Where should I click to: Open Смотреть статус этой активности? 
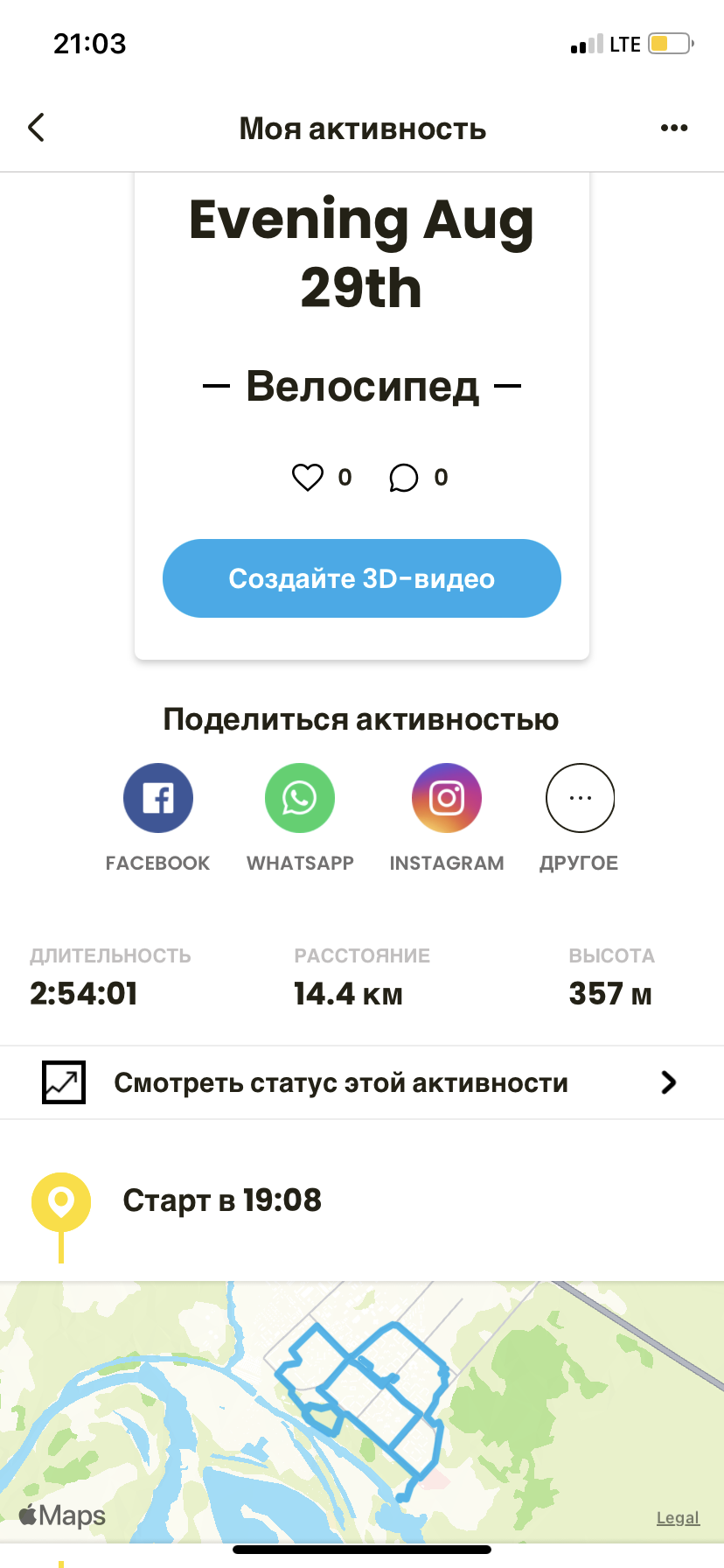point(361,1082)
